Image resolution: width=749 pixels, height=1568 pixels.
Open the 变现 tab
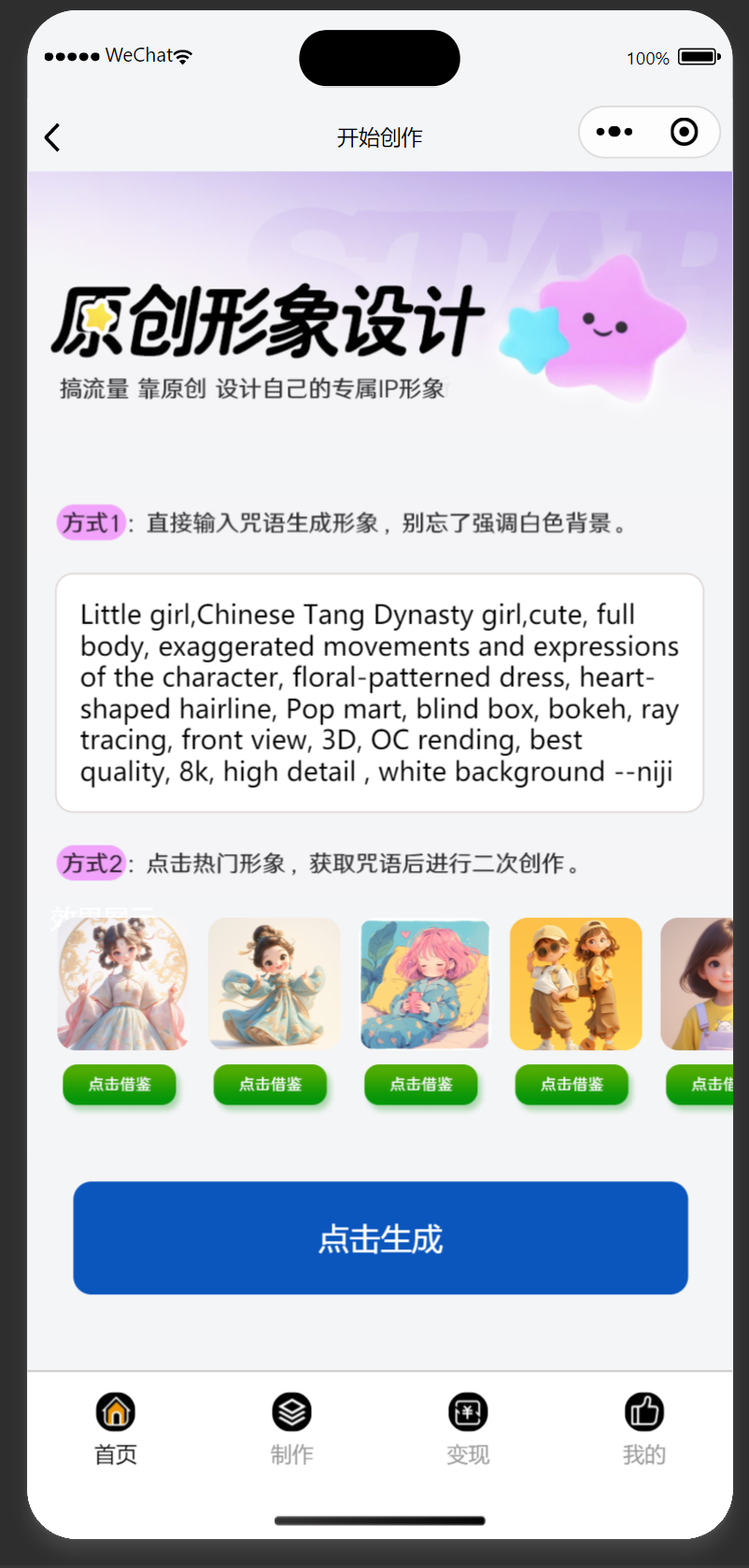[468, 1428]
